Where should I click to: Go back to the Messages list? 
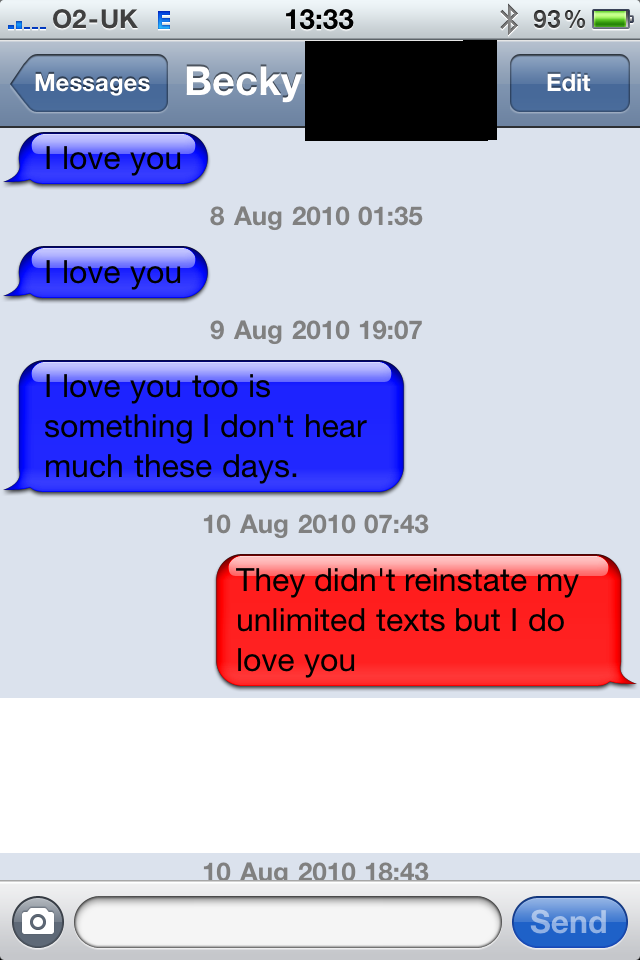89,83
